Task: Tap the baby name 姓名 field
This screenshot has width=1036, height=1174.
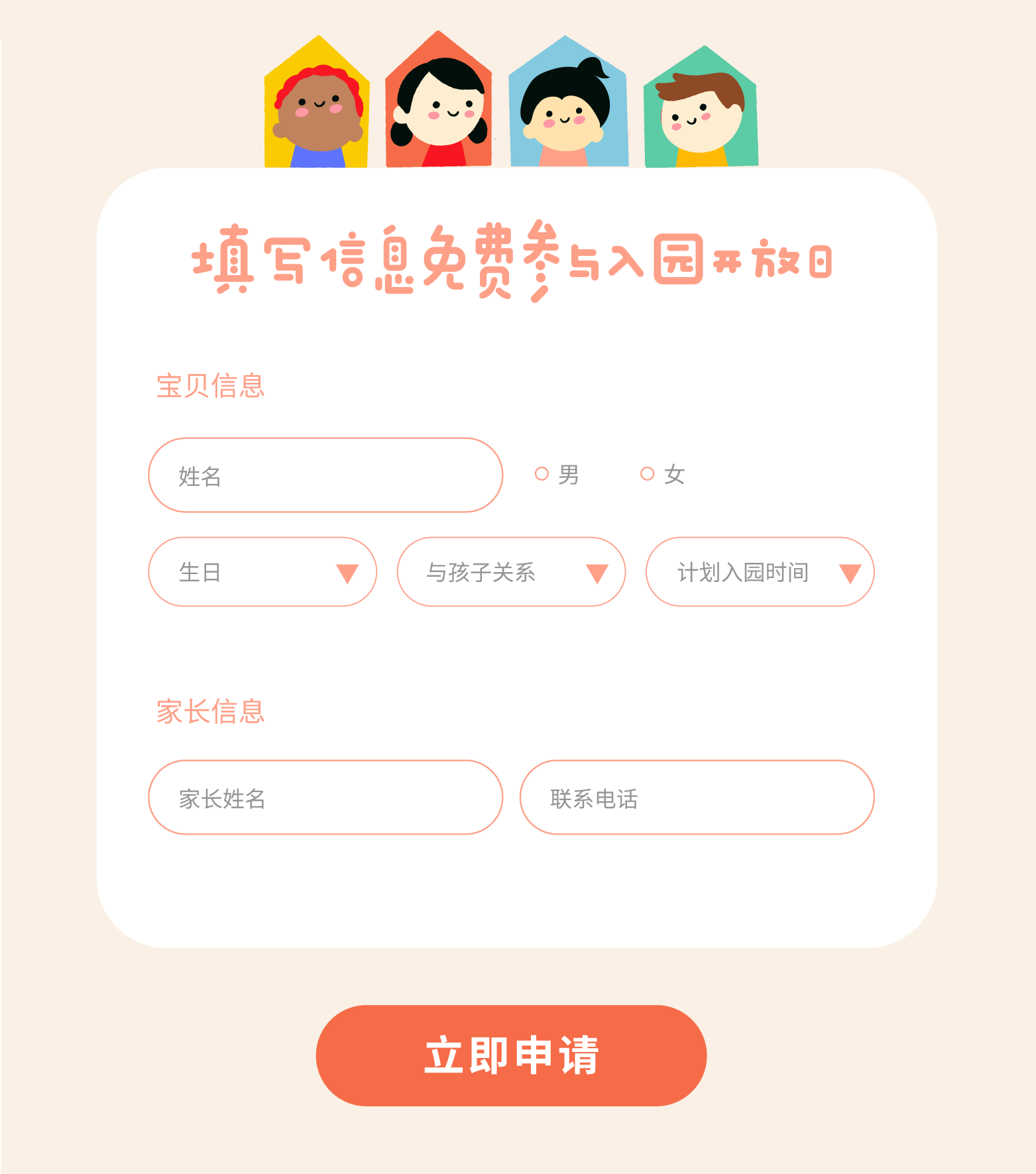Action: click(325, 475)
